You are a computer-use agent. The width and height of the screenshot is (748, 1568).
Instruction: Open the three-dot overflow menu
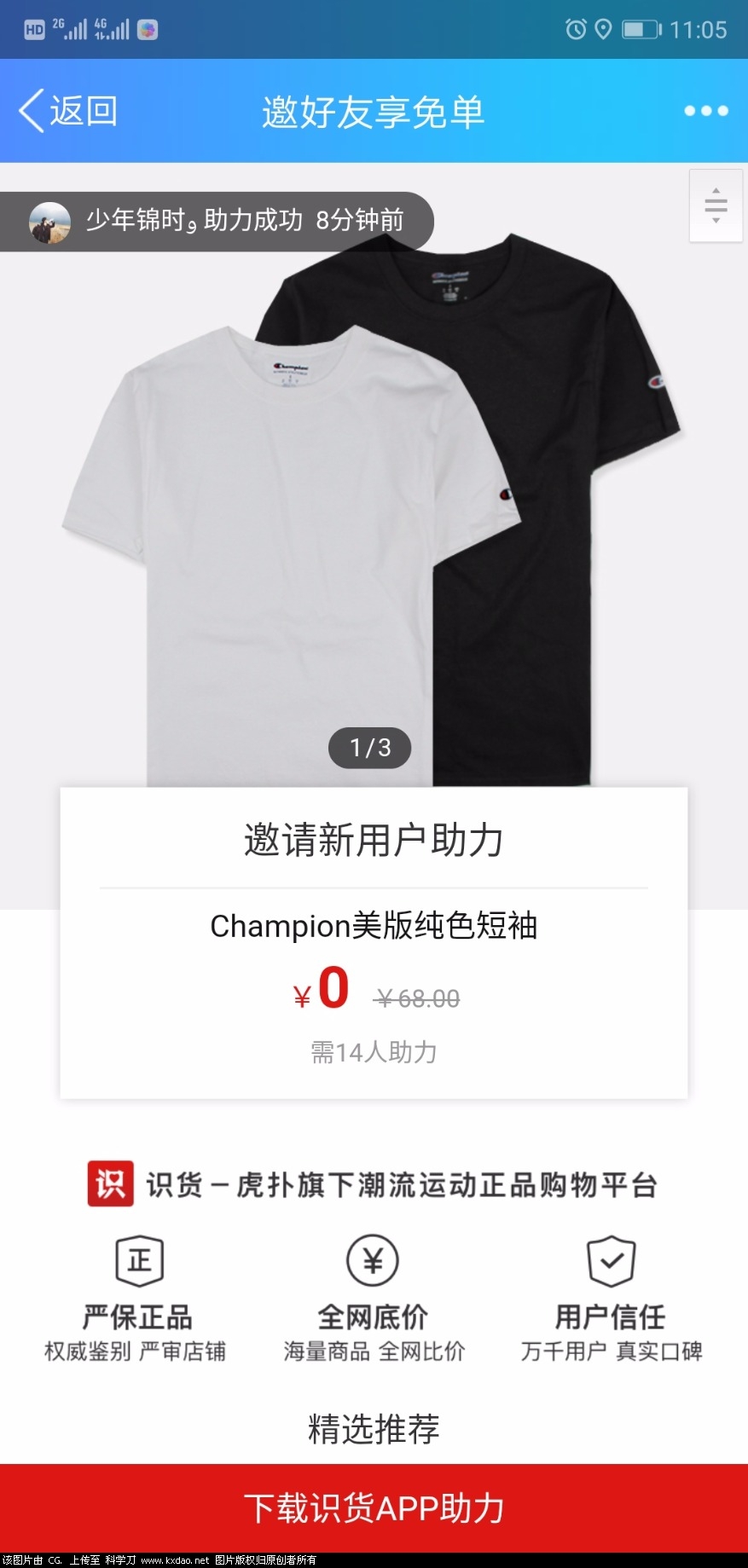click(x=706, y=111)
